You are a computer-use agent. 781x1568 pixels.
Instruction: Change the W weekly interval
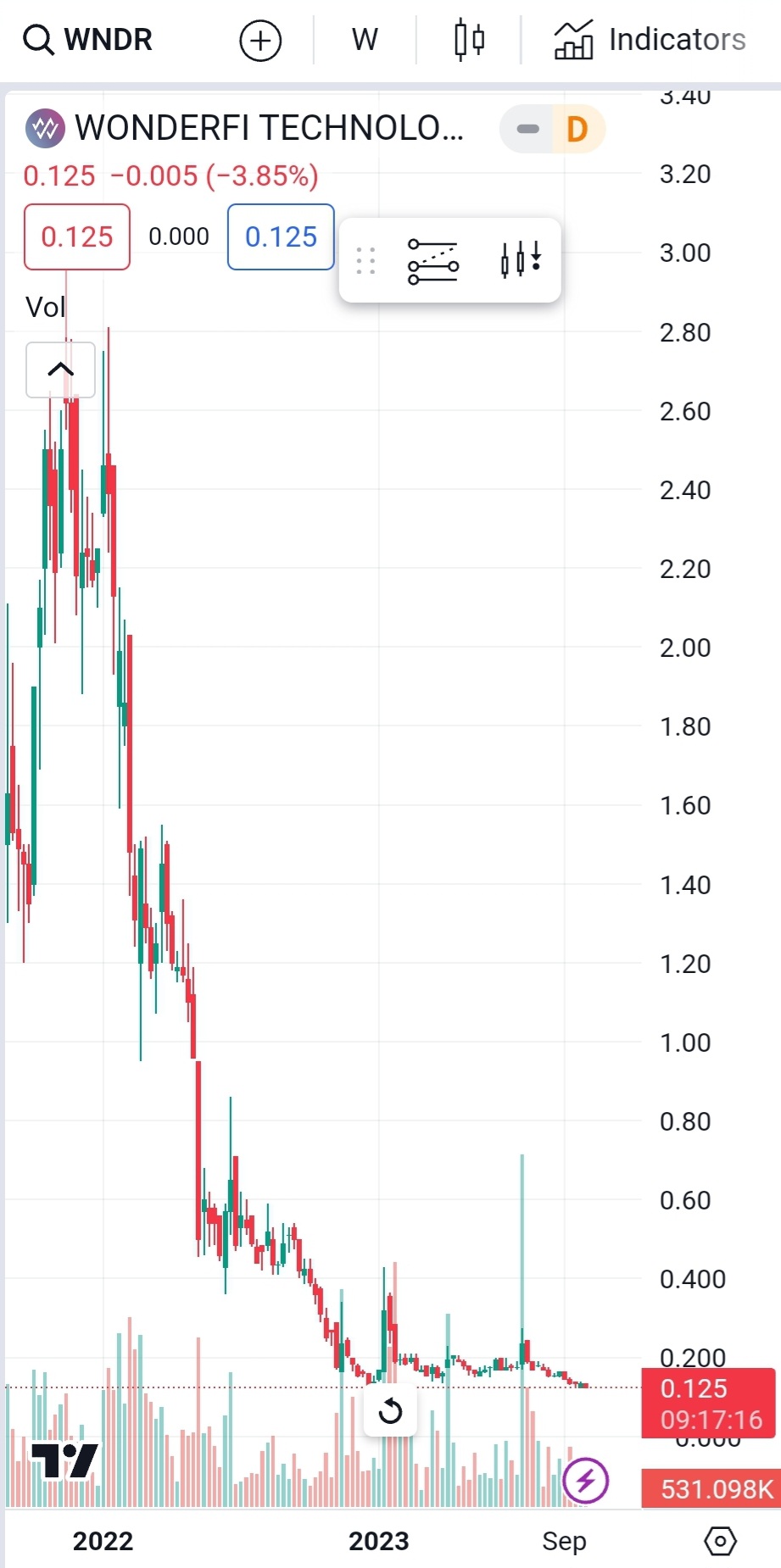click(x=365, y=40)
